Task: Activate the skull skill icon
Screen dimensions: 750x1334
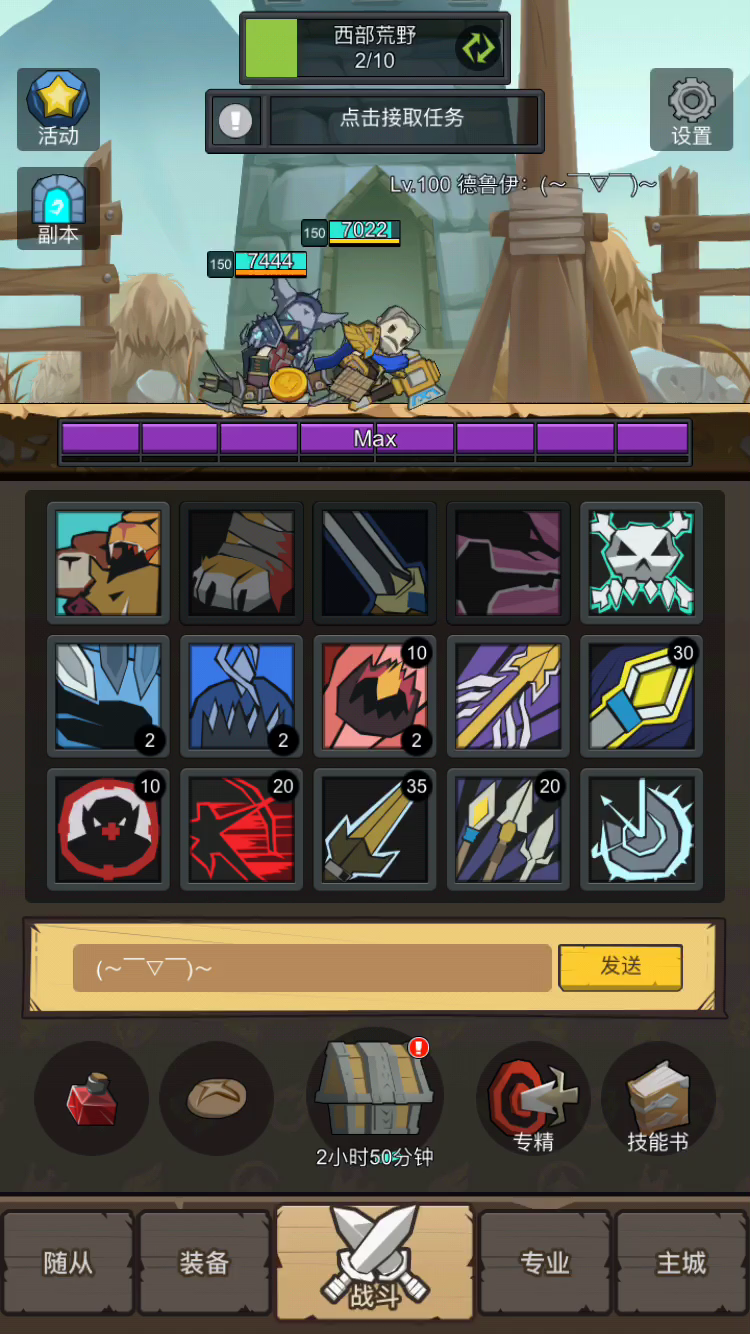Action: (641, 562)
